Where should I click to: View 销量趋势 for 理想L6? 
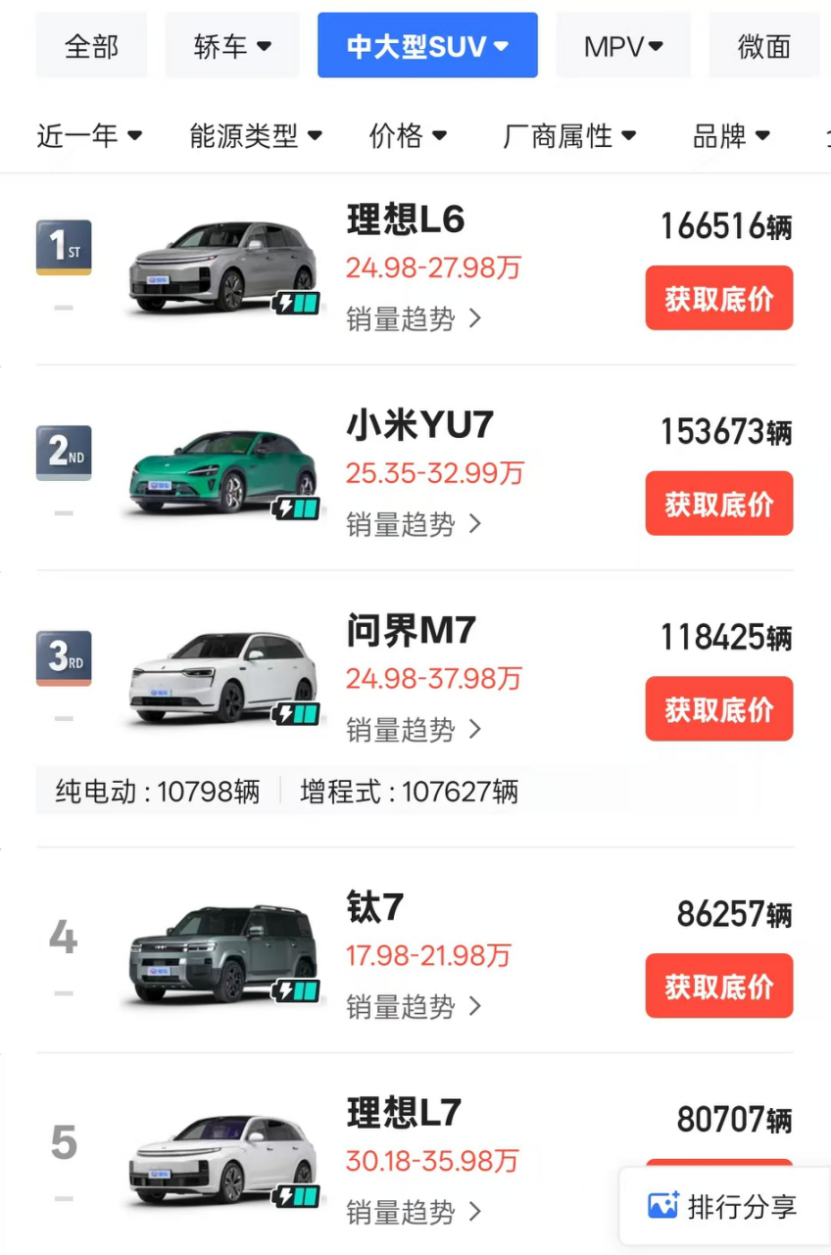point(414,319)
